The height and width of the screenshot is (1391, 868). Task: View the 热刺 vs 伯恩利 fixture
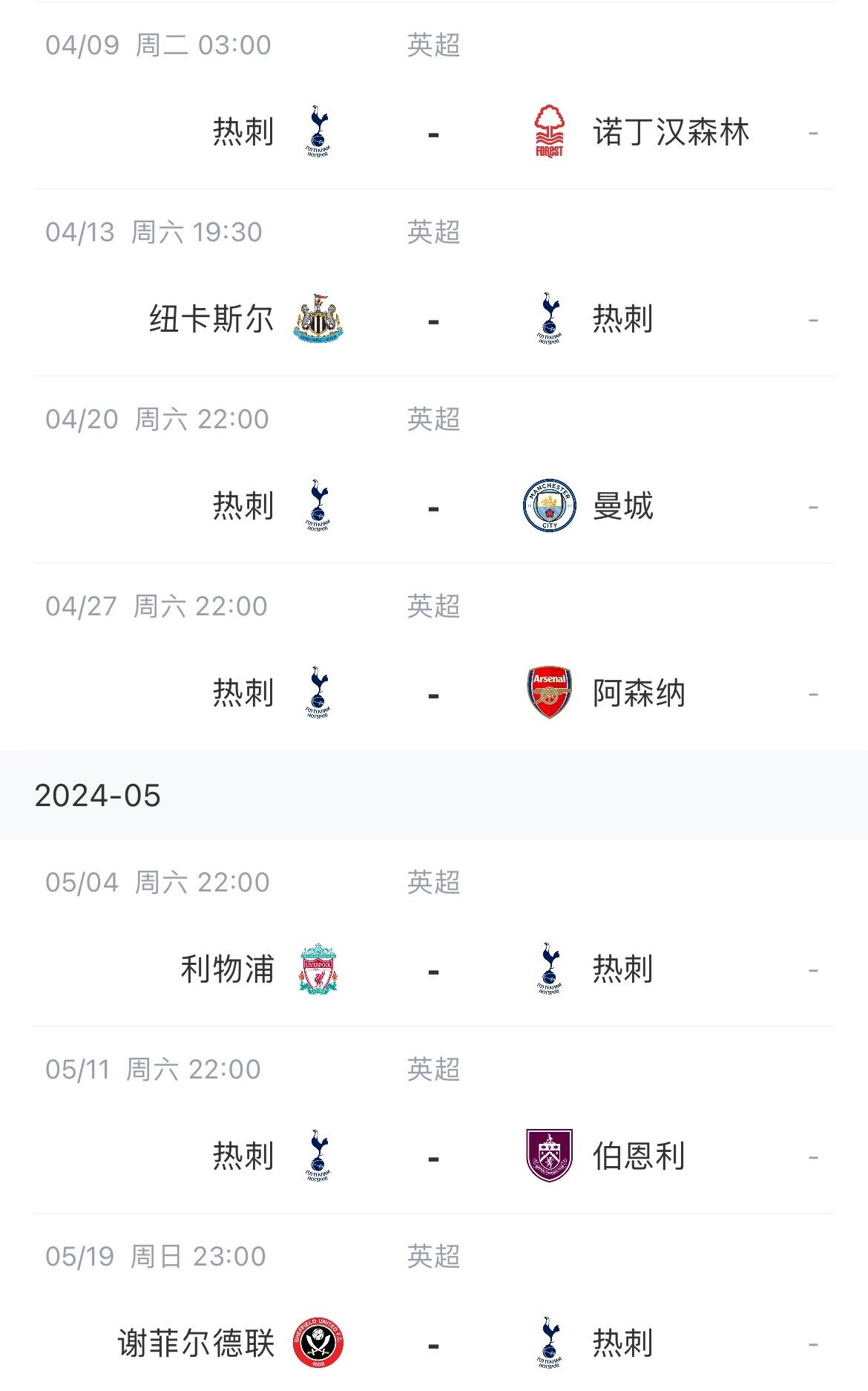click(434, 1120)
